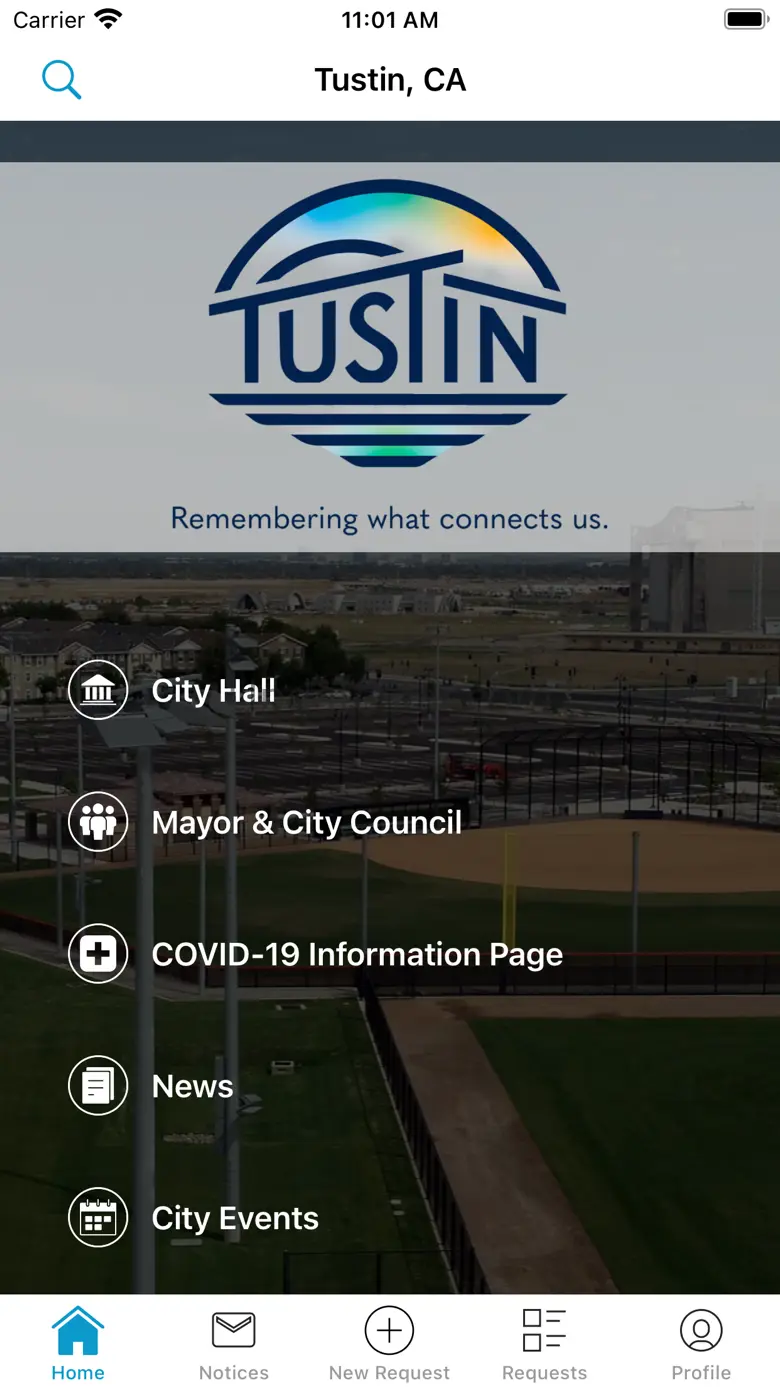Open the search magnifier icon
This screenshot has height=1387, width=780.
point(61,80)
